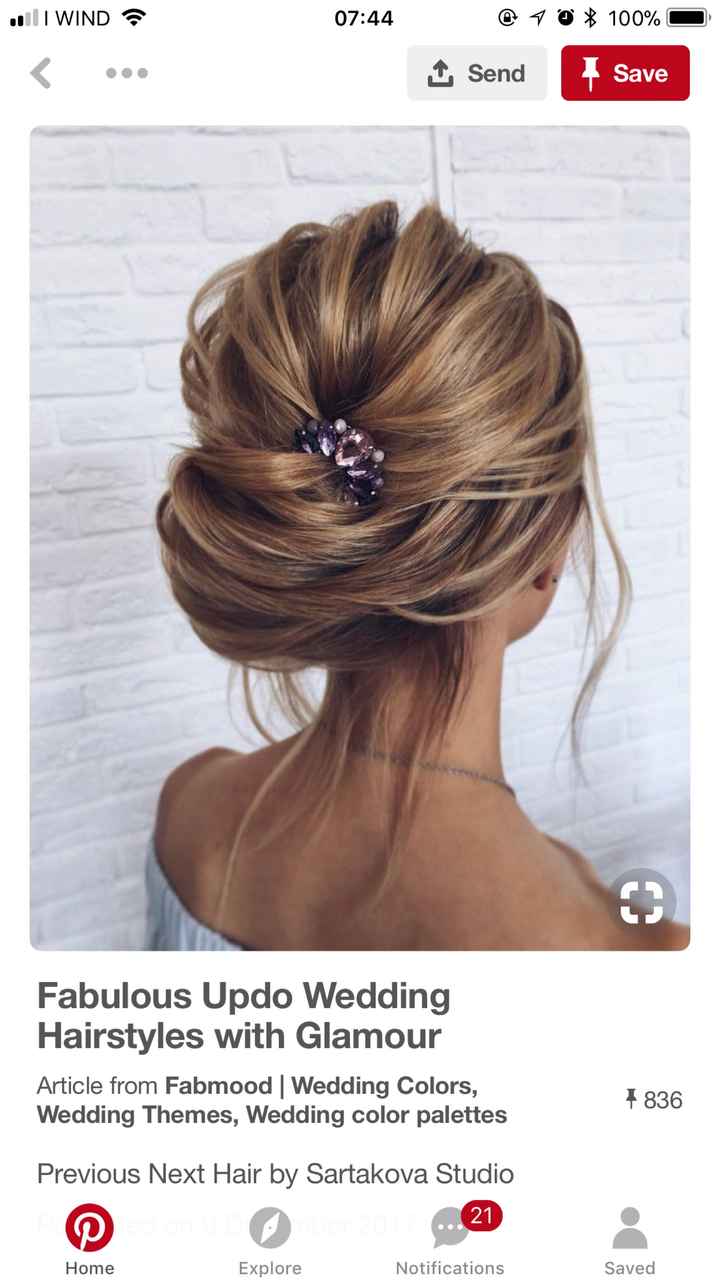Viewport: 720px width, 1280px height.
Task: Save this updo hairstyle pin
Action: pyautogui.click(x=625, y=73)
